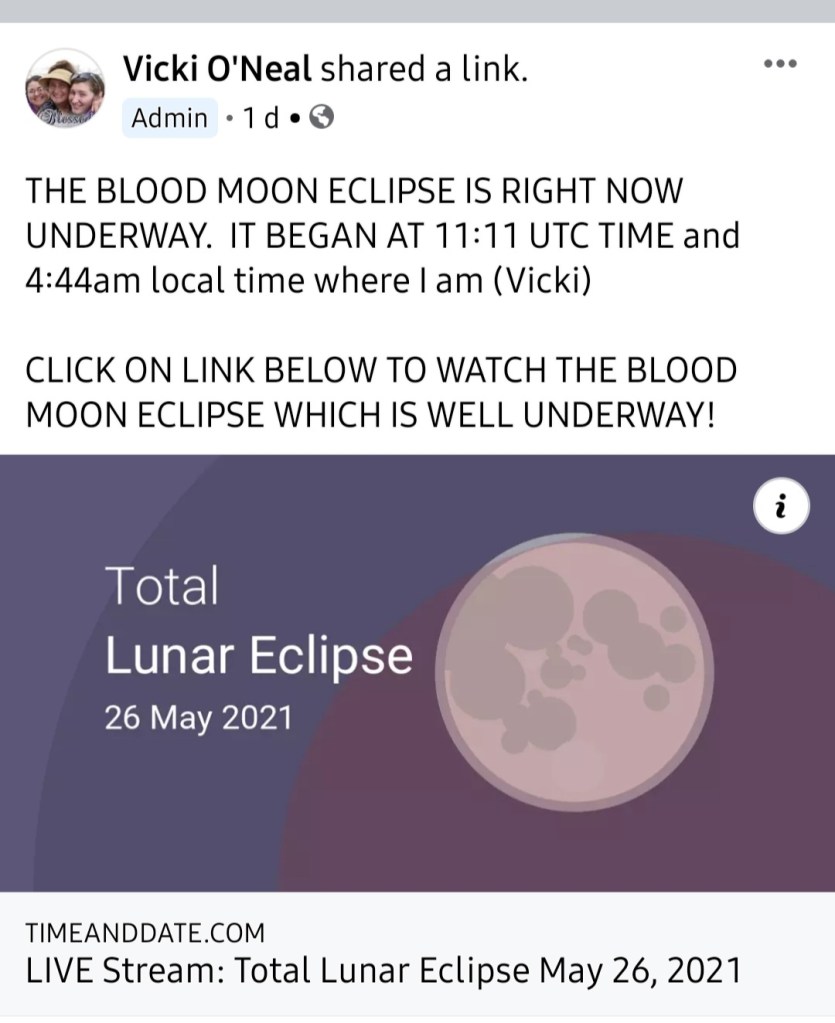This screenshot has width=835, height=1023.
Task: Open Vicki O'Neal's profile picture
Action: point(65,91)
